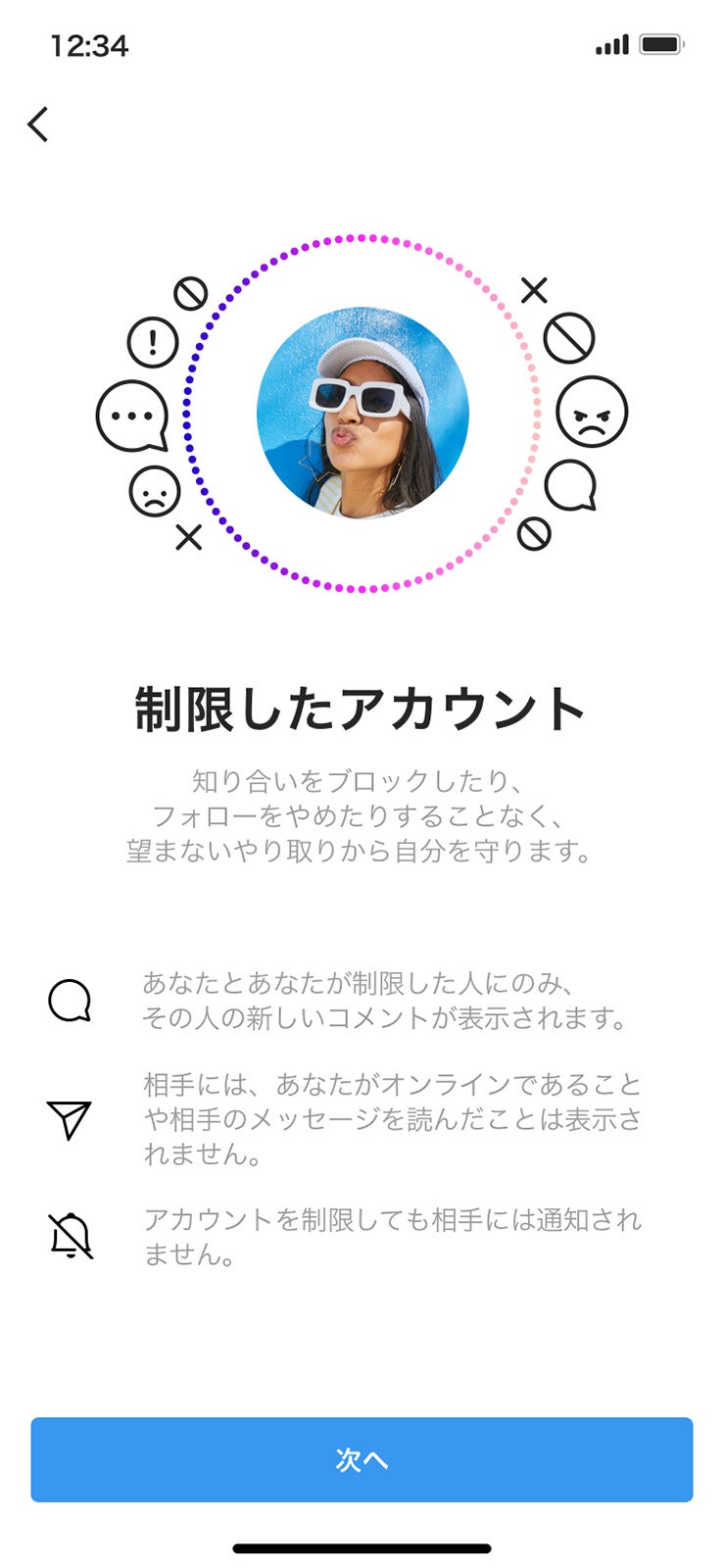Select the typing speech bubble with dots icon
Screen dimensions: 724x1568
tap(132, 417)
